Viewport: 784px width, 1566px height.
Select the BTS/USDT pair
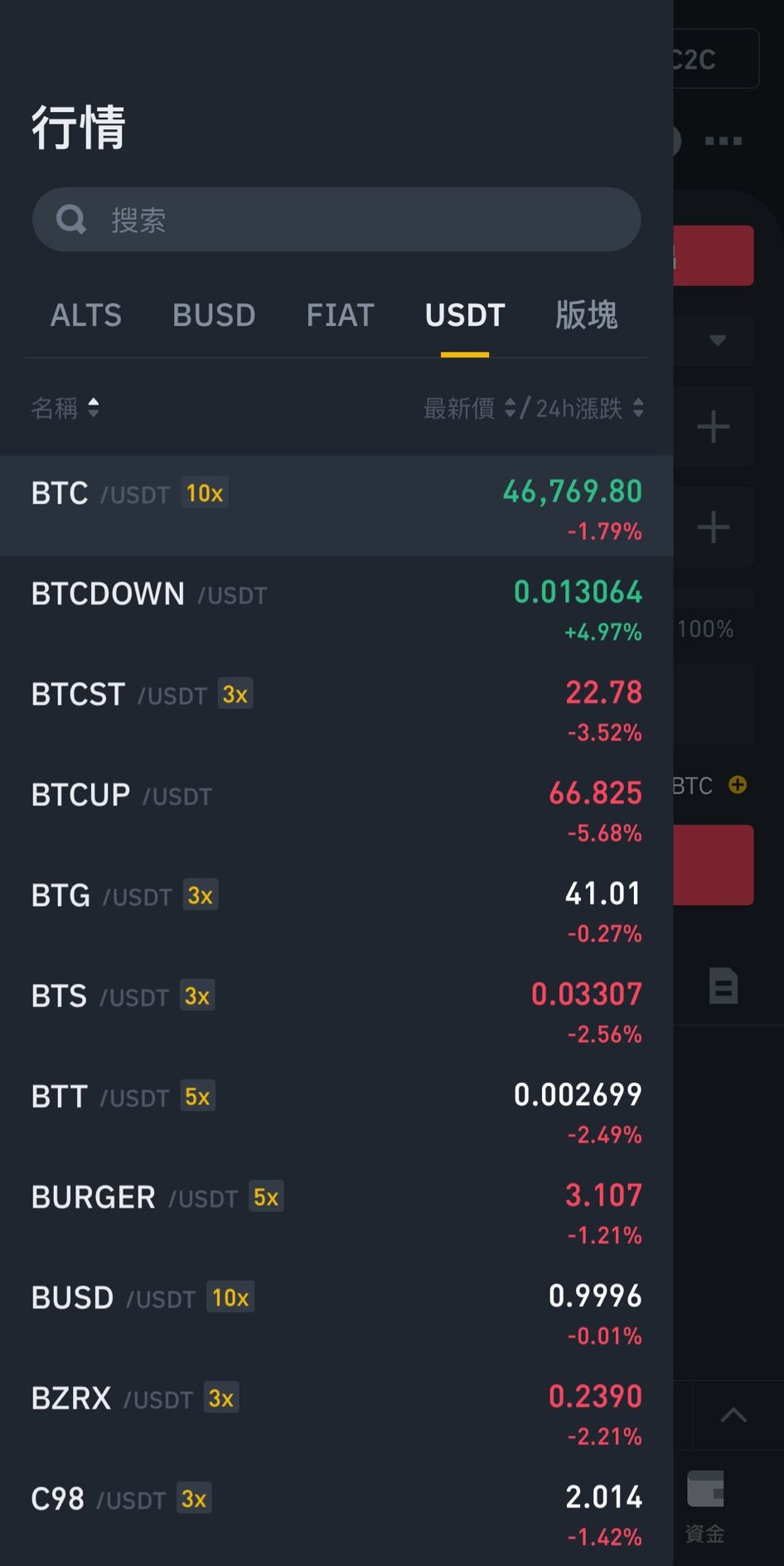[x=336, y=1009]
